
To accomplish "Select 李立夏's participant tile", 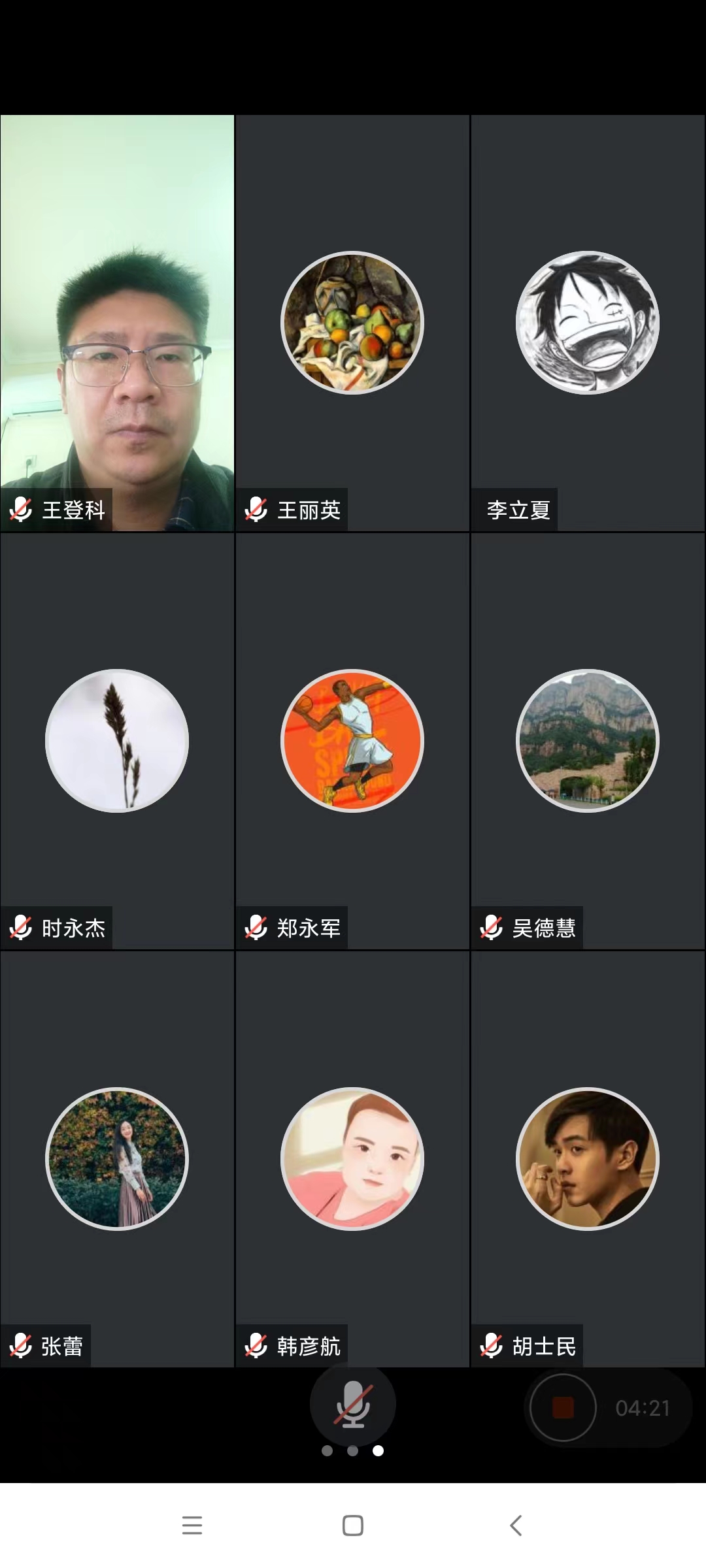I will click(x=588, y=323).
